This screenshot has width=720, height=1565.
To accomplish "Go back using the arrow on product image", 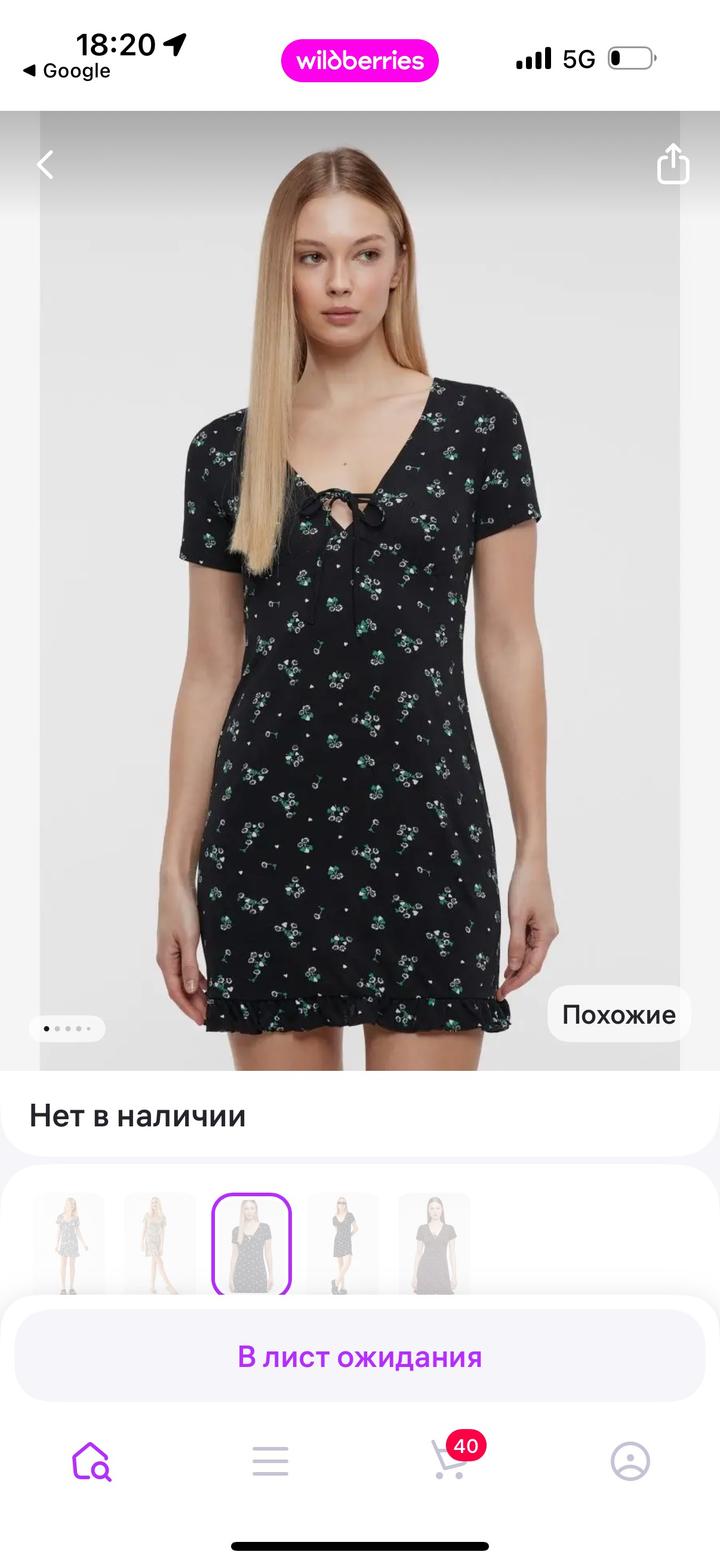I will (x=44, y=164).
